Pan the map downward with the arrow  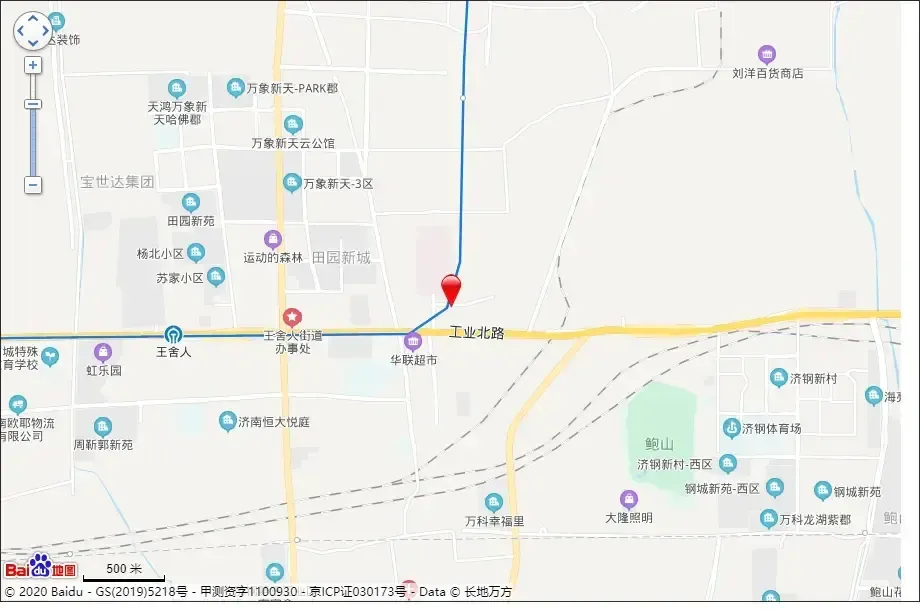point(32,42)
